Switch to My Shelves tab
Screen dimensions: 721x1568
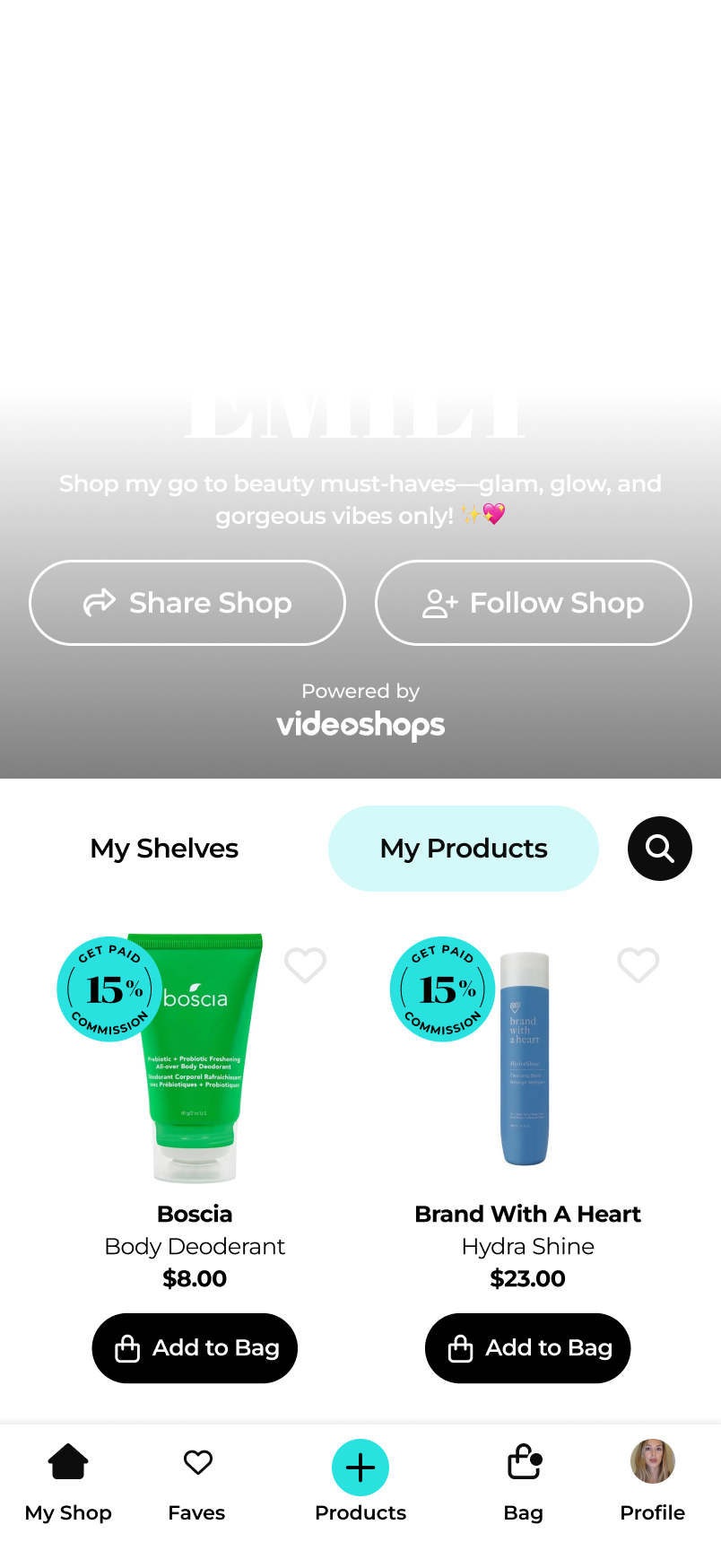tap(164, 849)
